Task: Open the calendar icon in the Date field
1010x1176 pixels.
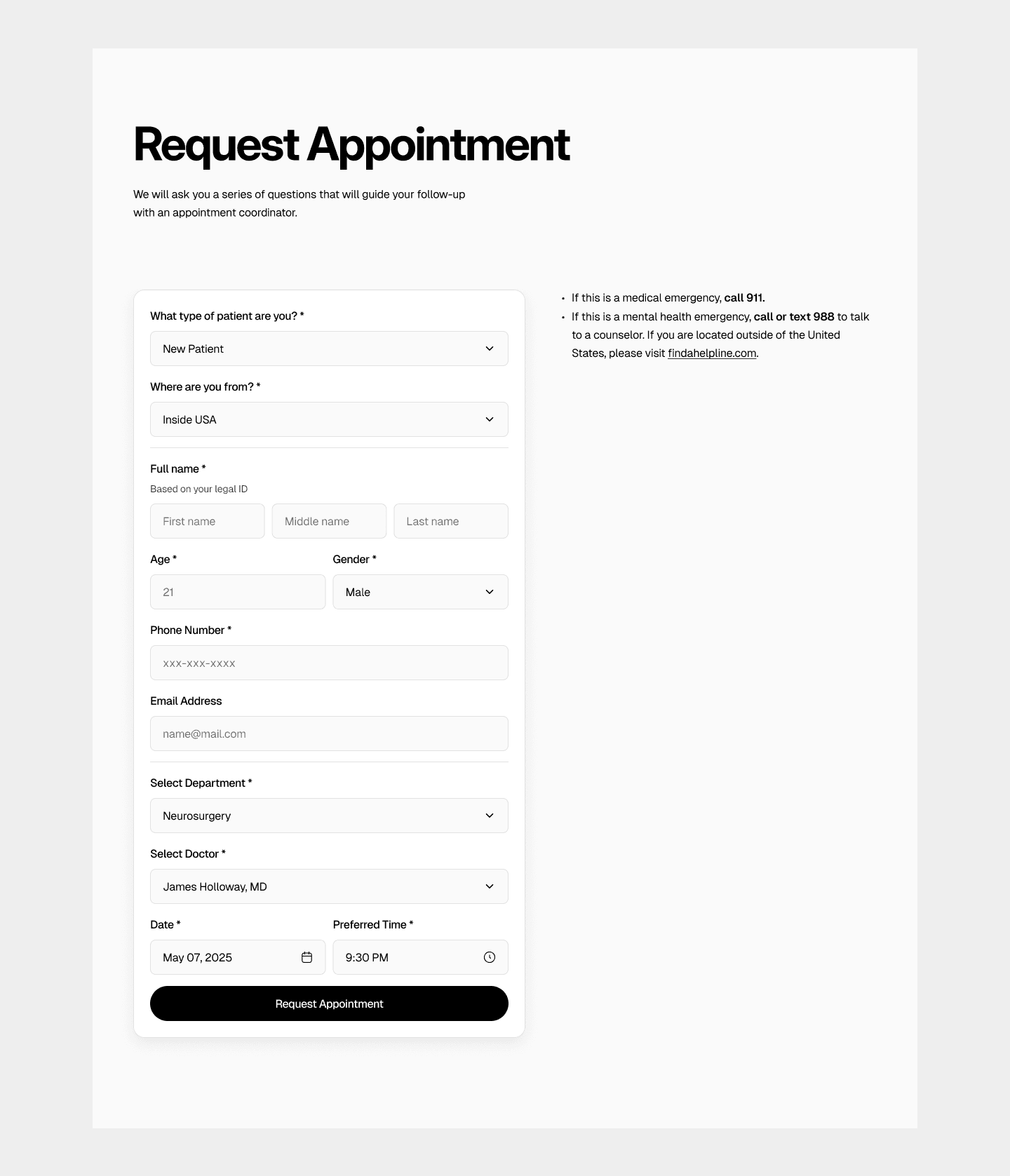Action: point(307,957)
